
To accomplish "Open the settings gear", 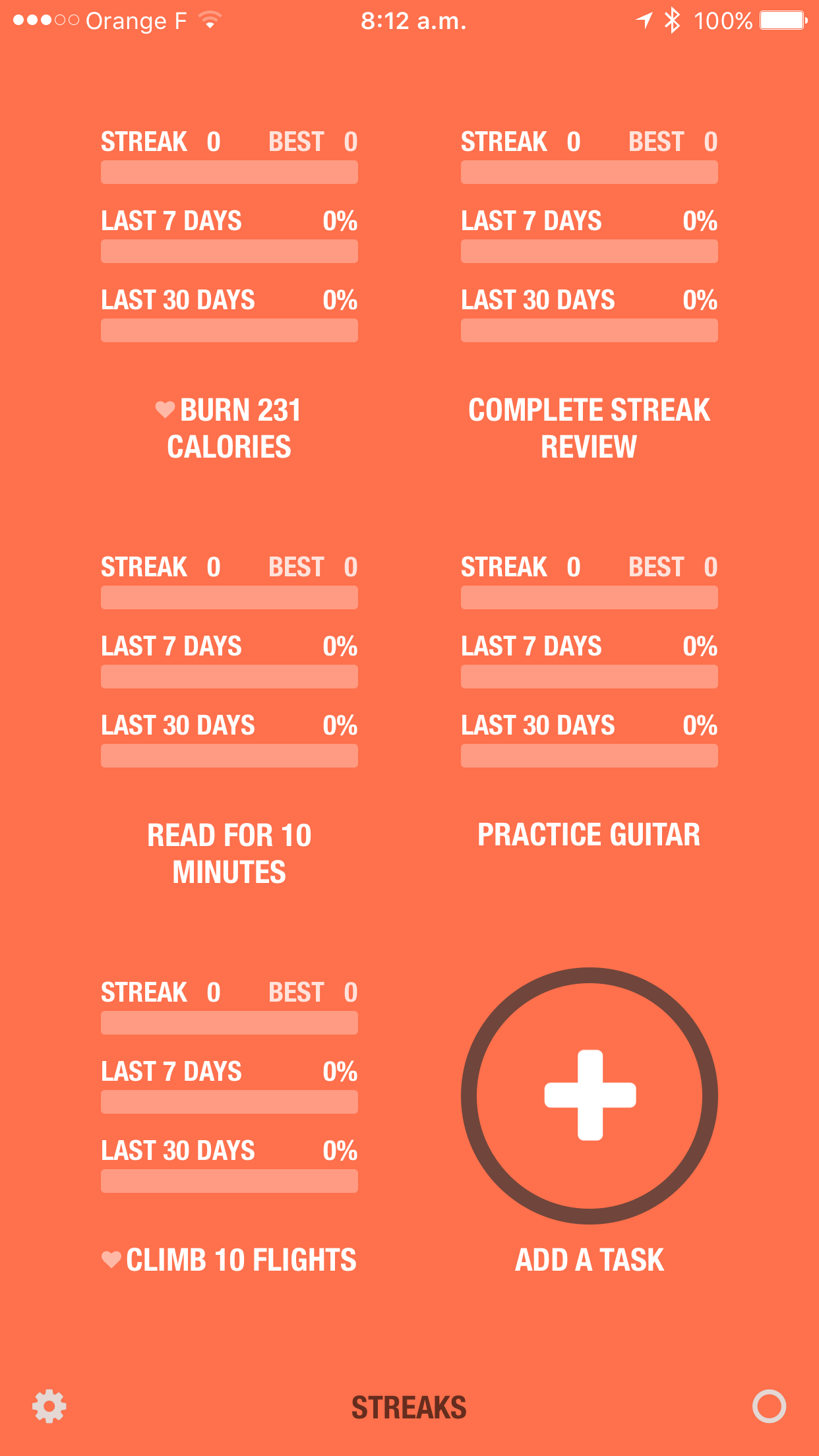I will coord(49,1407).
